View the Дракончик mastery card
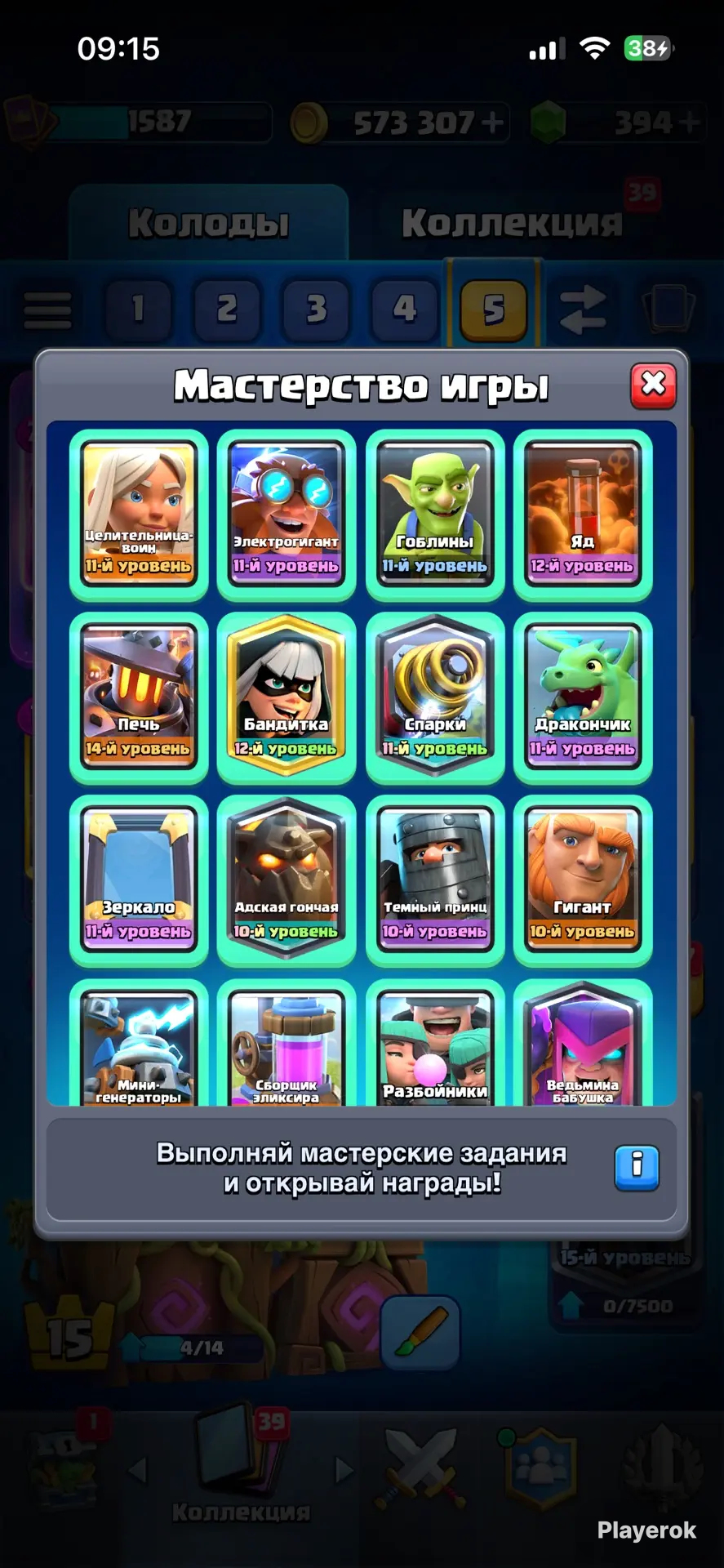724x1568 pixels. click(x=583, y=698)
